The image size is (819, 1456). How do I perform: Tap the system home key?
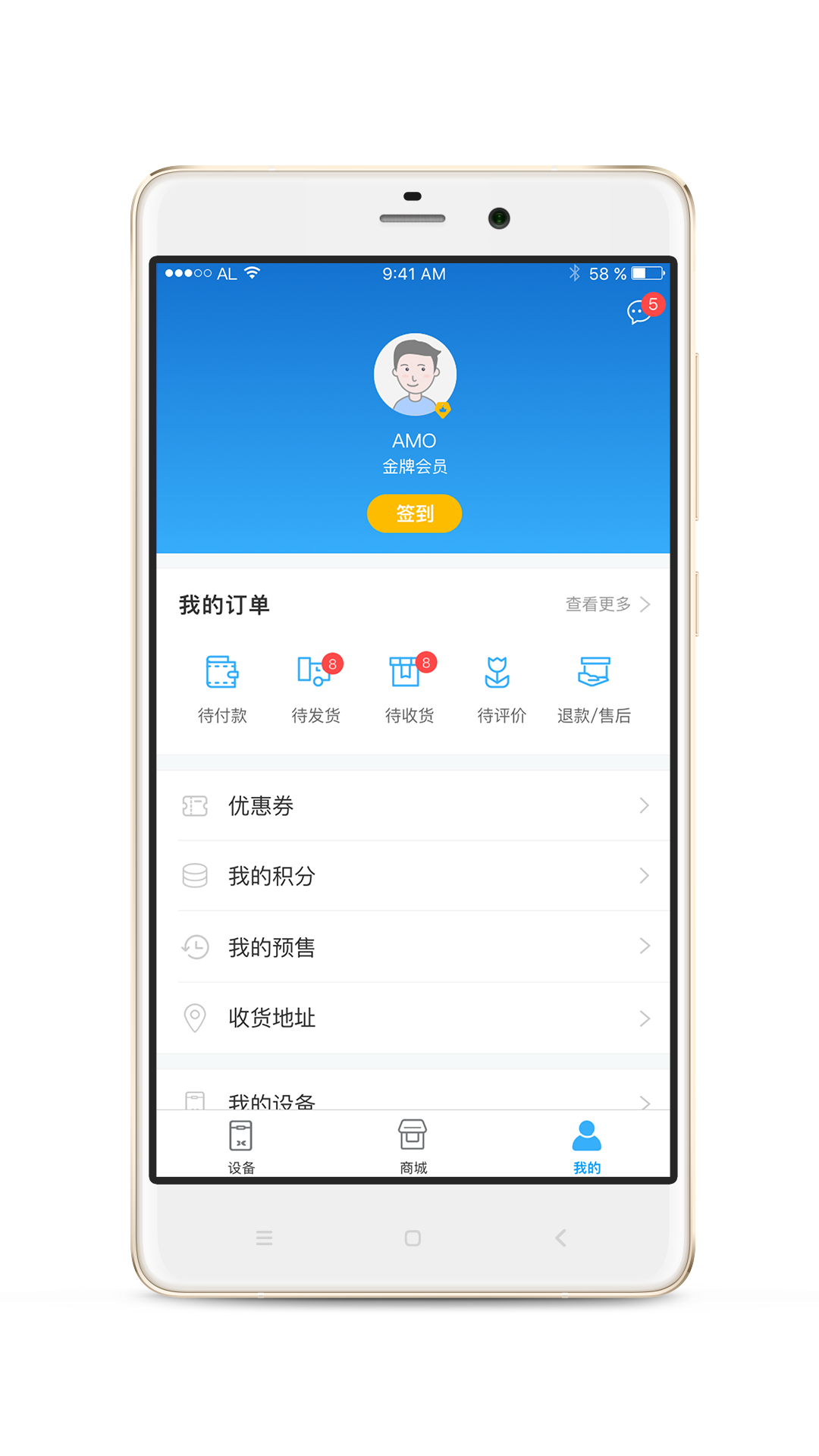pos(413,1238)
